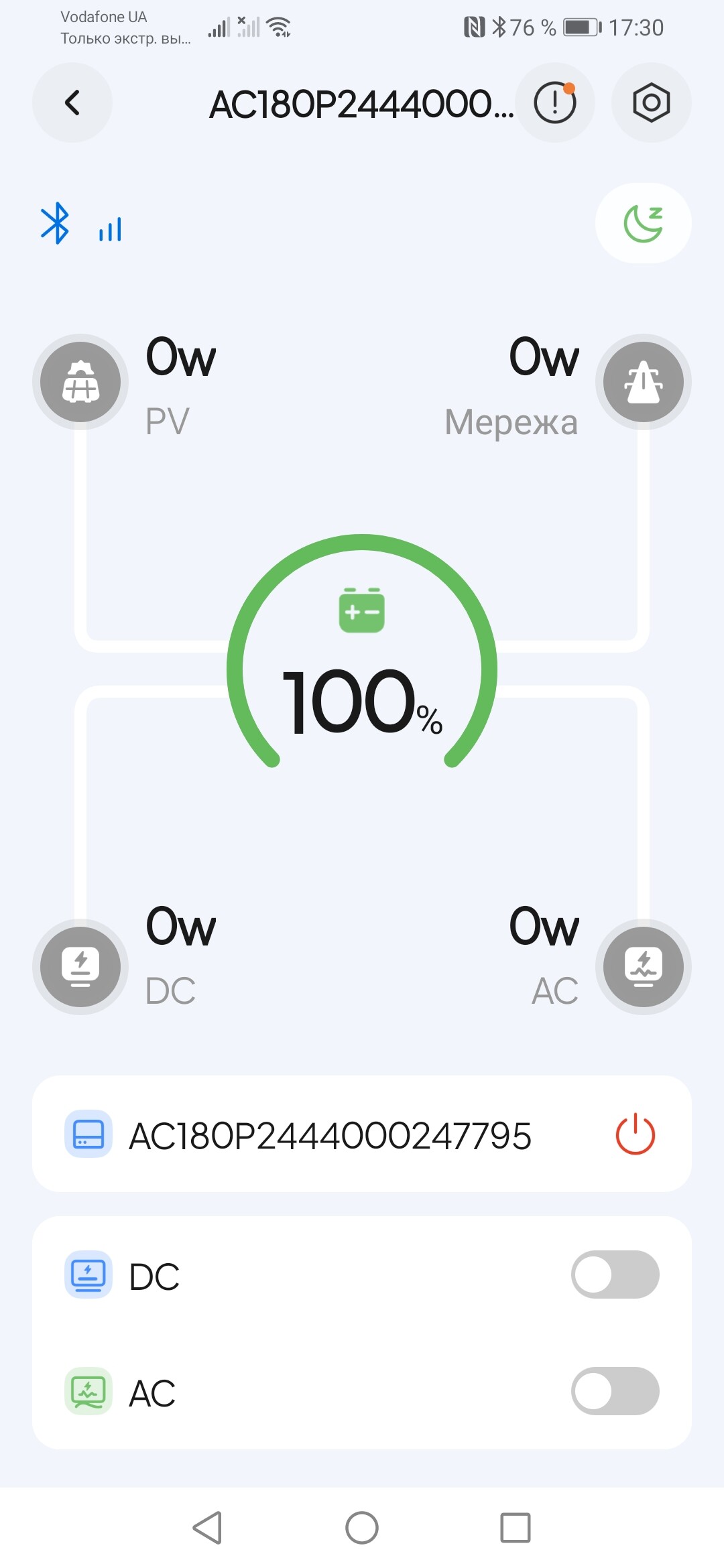Tap the AC output circle icon

[643, 966]
